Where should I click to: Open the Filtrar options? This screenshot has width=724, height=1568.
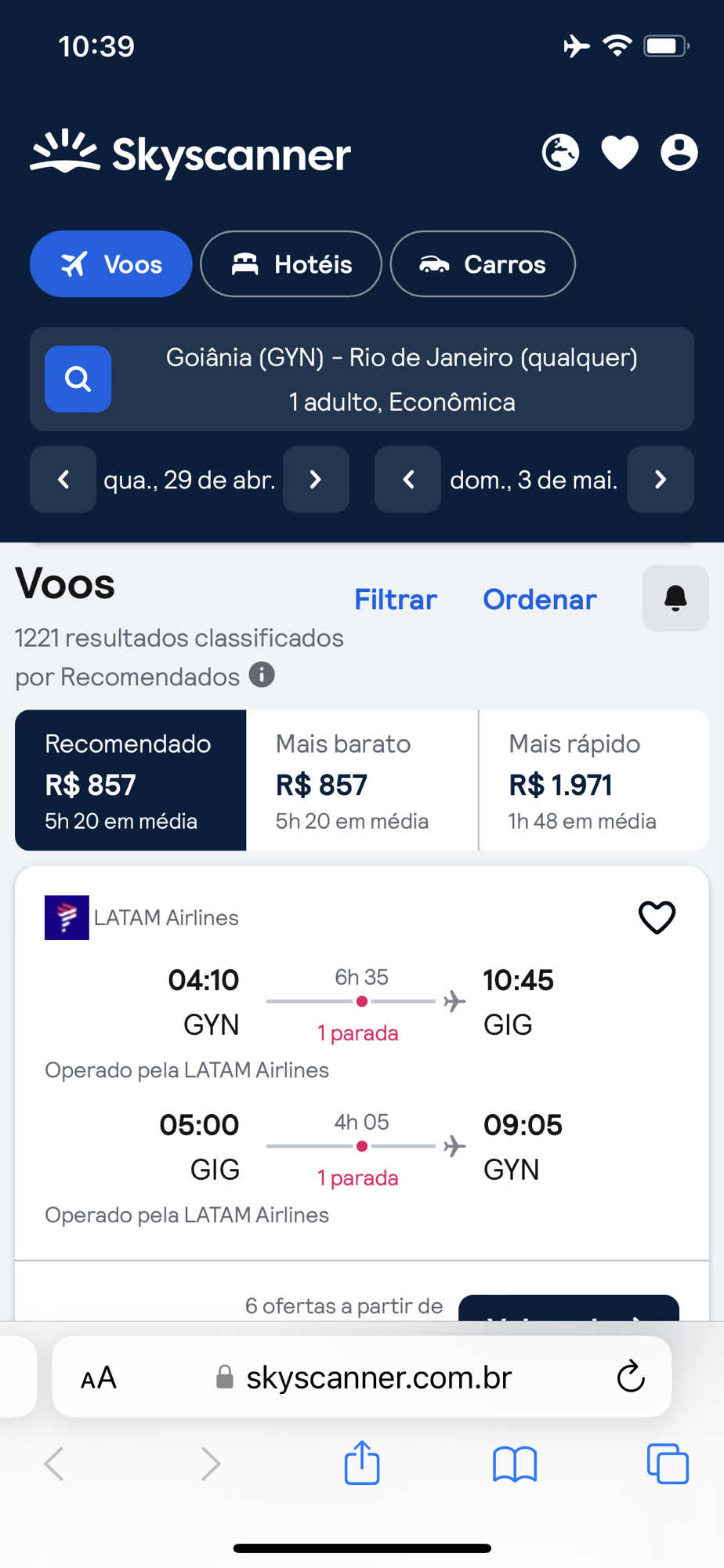tap(395, 600)
